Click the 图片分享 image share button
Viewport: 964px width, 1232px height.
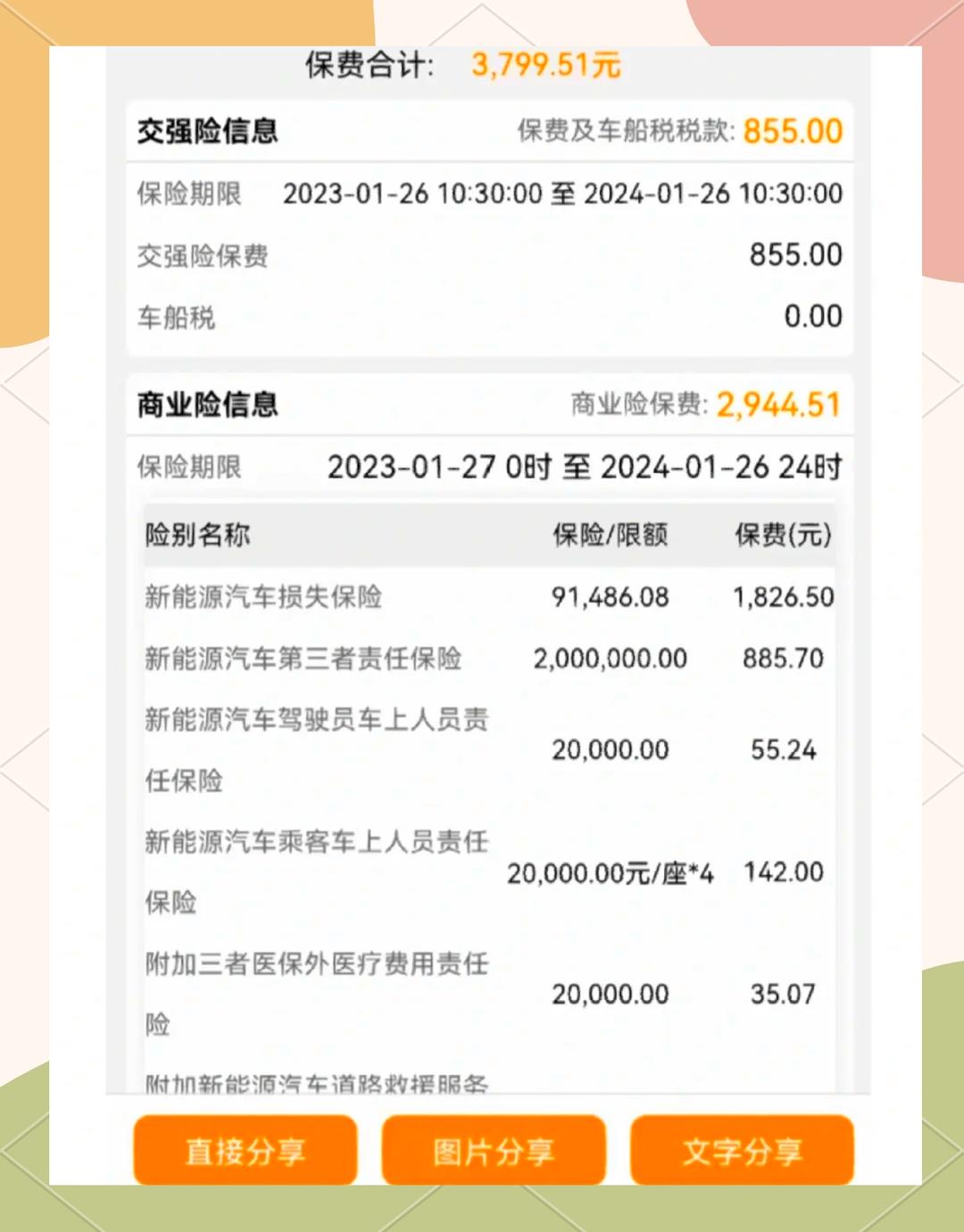(x=495, y=1152)
